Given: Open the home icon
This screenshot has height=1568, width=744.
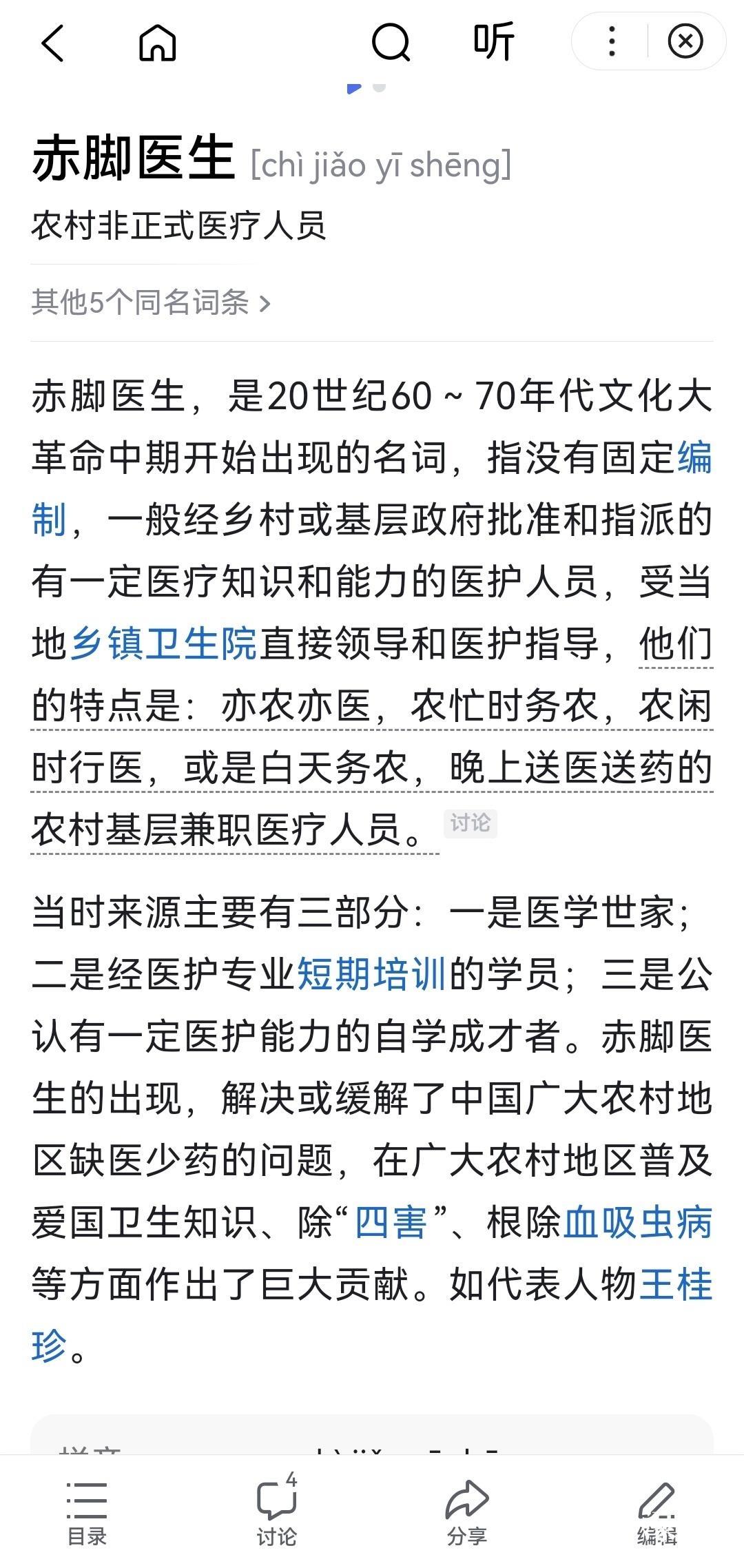Looking at the screenshot, I should [158, 43].
